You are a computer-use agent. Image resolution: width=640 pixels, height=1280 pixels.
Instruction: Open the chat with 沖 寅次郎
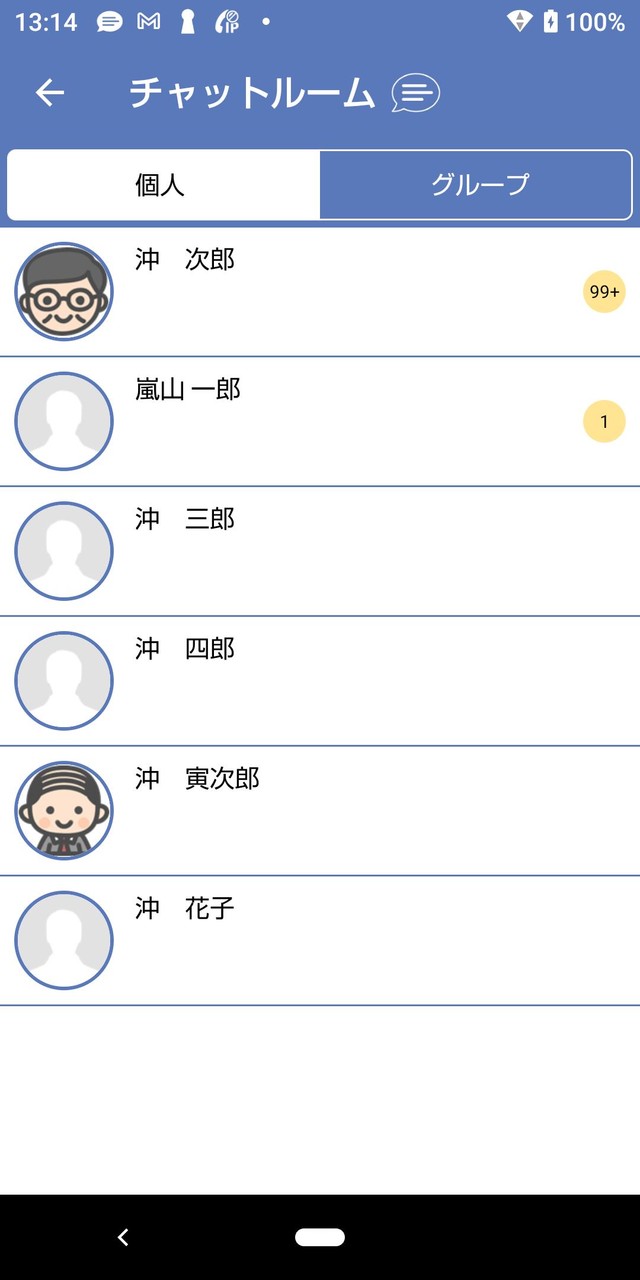(320, 812)
